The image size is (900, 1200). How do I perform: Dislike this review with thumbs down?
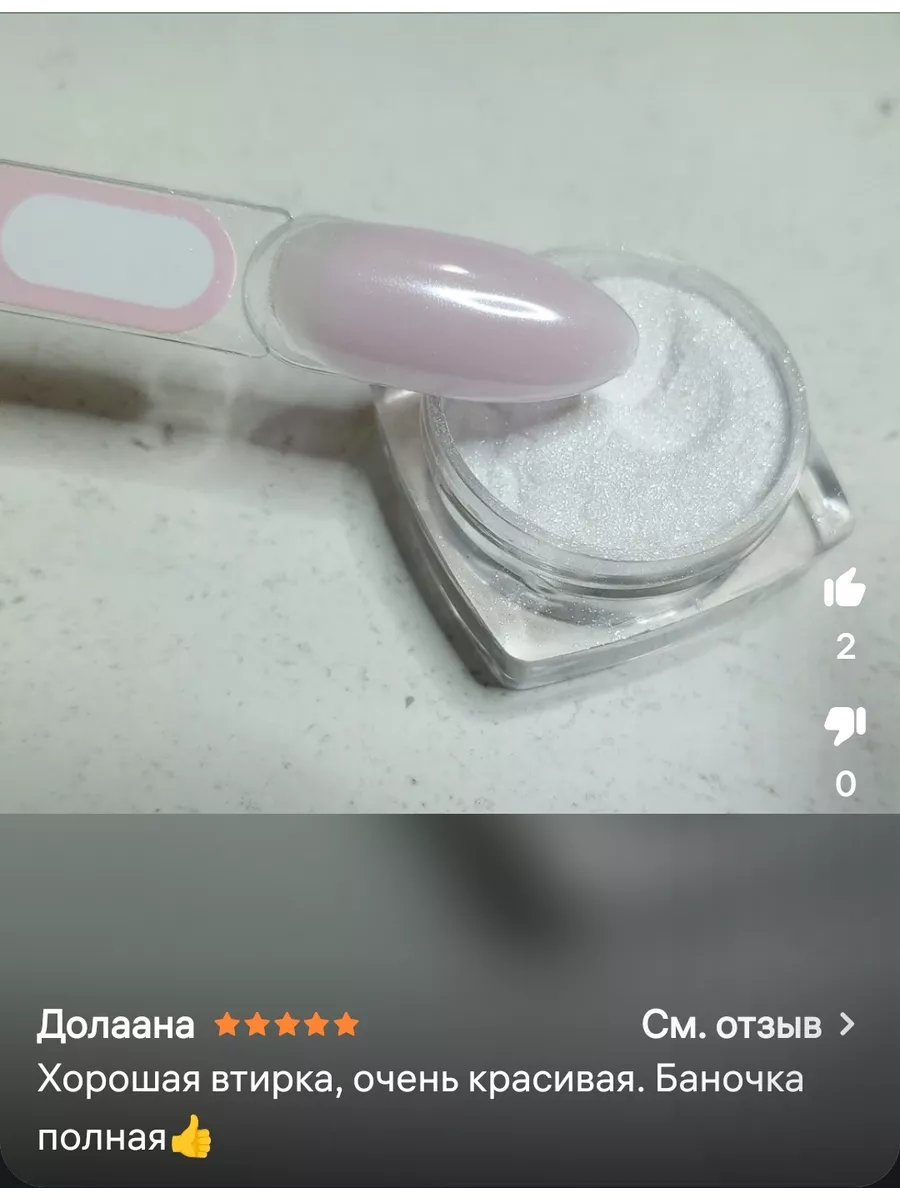click(845, 725)
